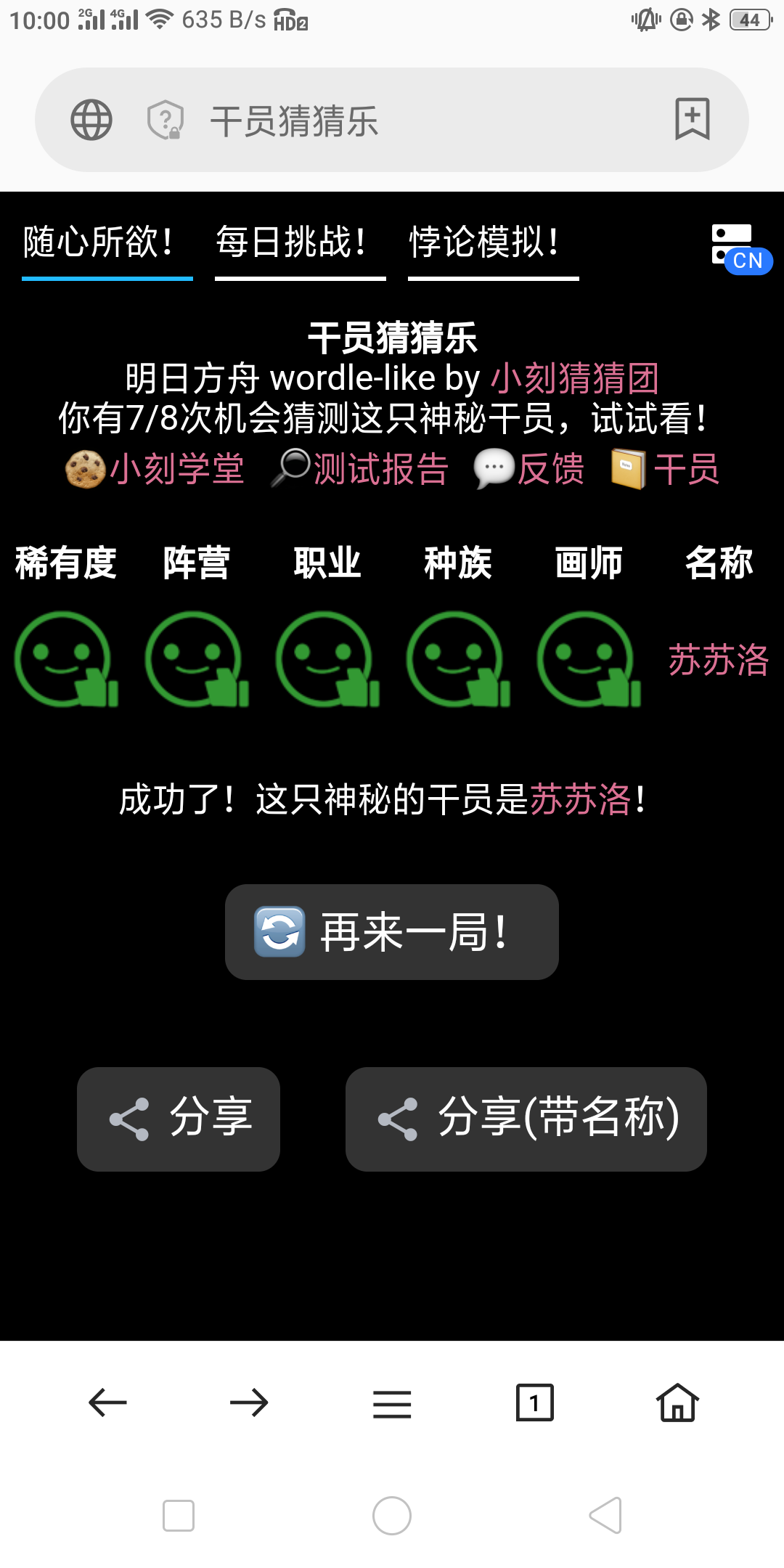Open the site security info icon
Image resolution: width=784 pixels, height=1568 pixels.
165,120
